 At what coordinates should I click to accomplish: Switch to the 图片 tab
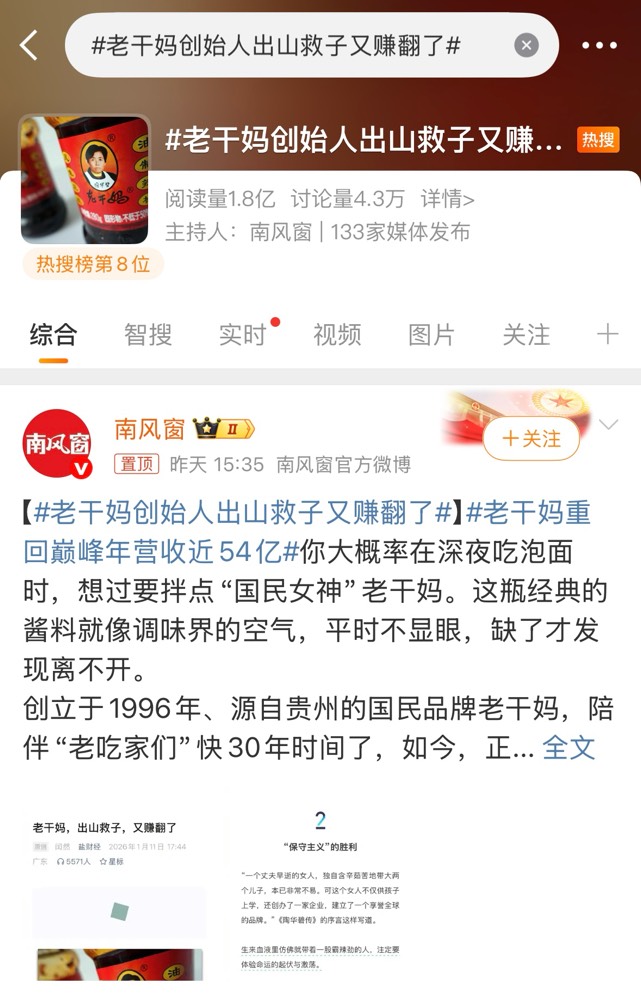click(431, 335)
